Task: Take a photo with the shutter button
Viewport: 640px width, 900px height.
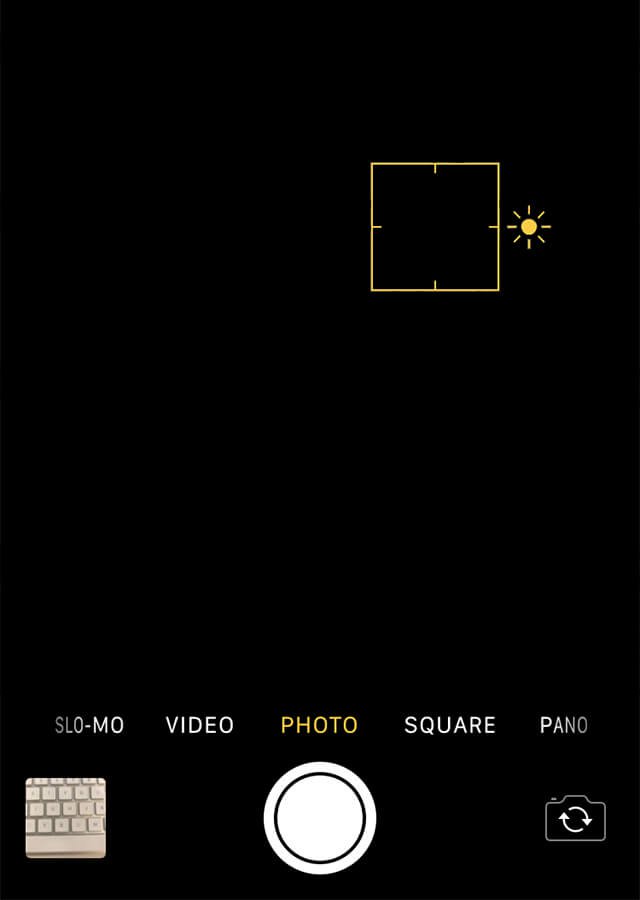Action: [x=319, y=818]
